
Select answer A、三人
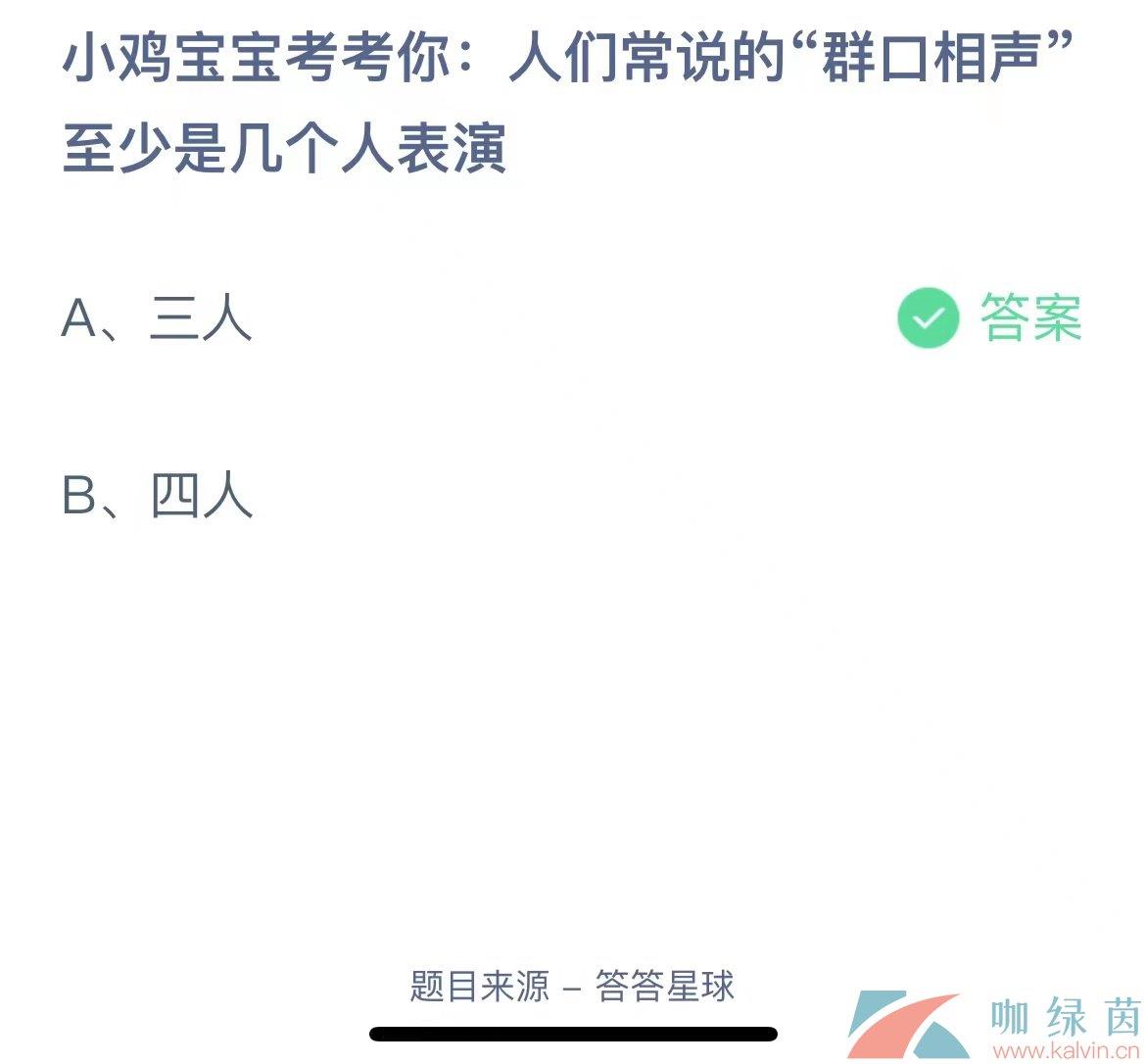[157, 319]
